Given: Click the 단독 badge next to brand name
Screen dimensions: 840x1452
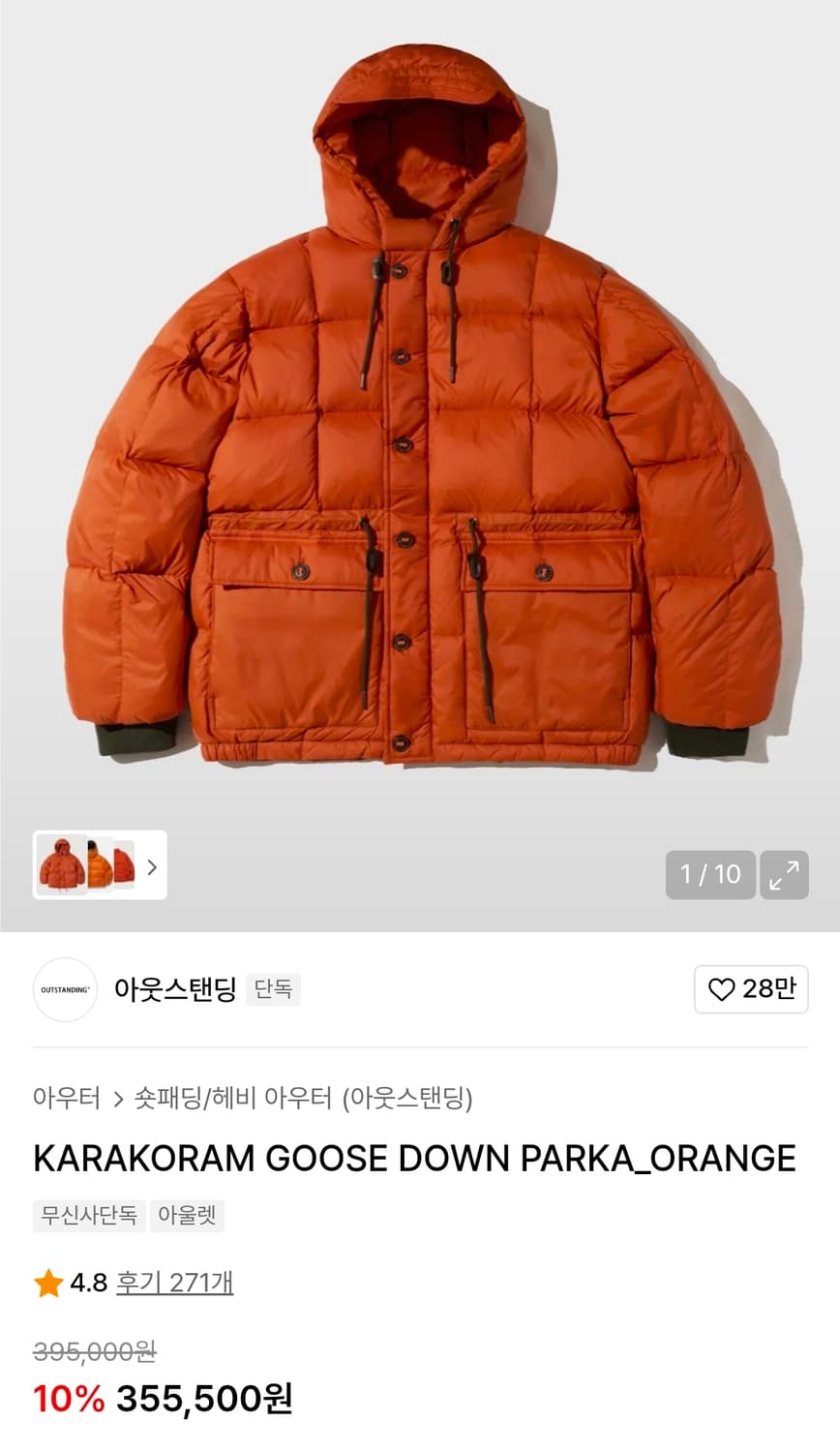Looking at the screenshot, I should coord(273,989).
